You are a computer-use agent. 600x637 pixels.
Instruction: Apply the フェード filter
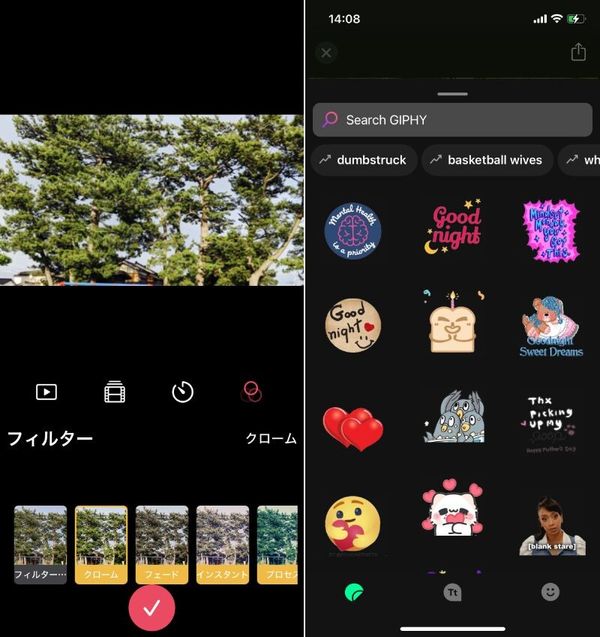coord(162,545)
